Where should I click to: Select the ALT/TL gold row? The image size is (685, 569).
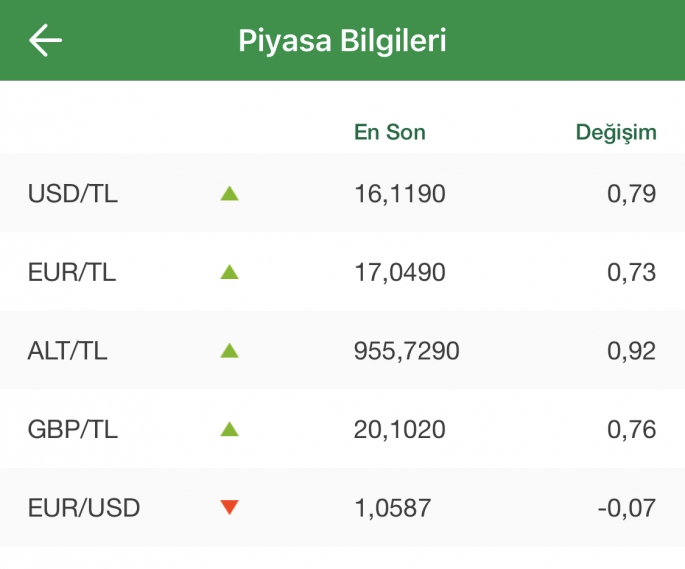coord(342,351)
